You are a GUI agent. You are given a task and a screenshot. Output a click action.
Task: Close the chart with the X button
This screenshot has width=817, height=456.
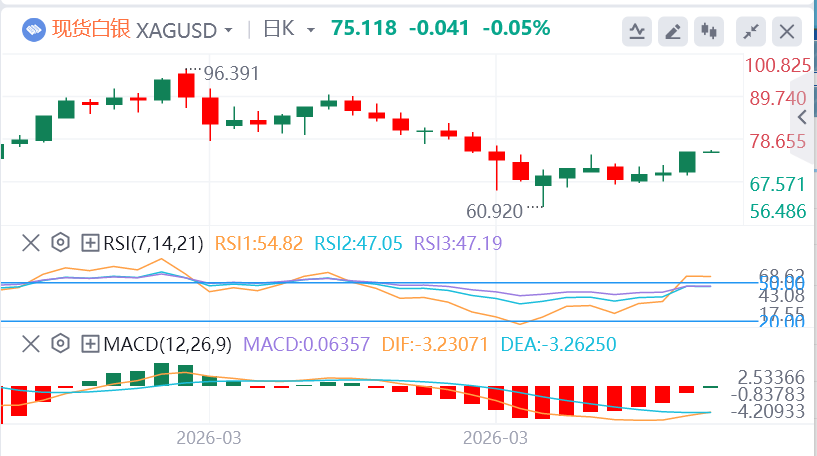pos(787,32)
